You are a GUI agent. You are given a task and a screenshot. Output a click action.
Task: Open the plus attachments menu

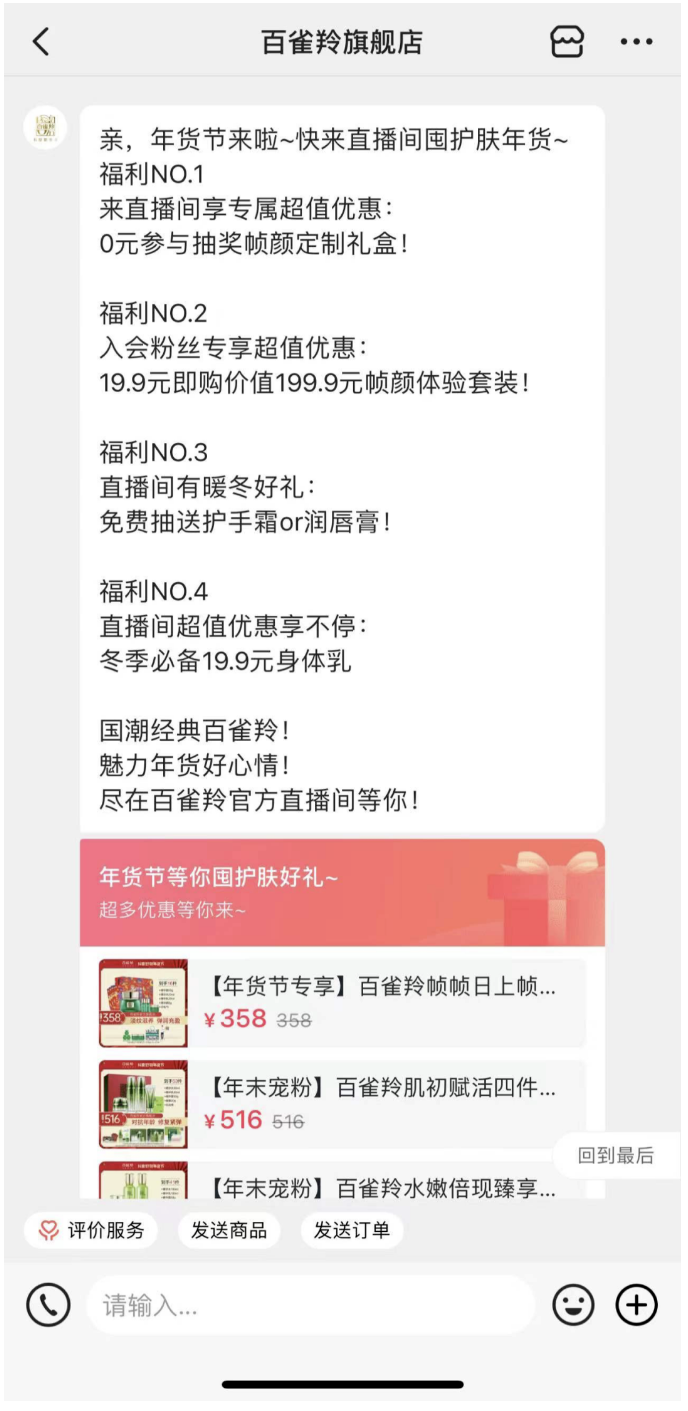(x=637, y=1305)
